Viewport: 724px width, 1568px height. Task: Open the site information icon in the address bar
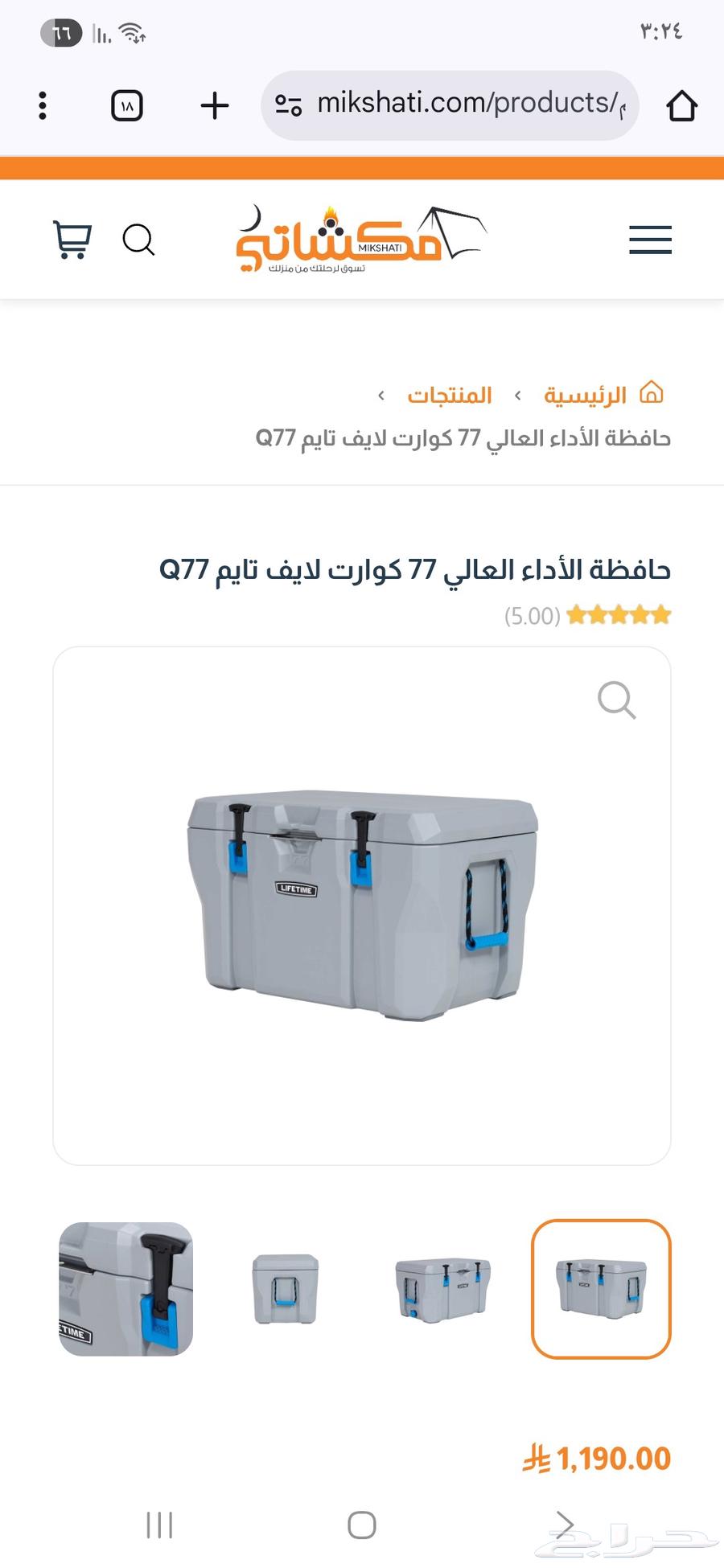(x=290, y=105)
